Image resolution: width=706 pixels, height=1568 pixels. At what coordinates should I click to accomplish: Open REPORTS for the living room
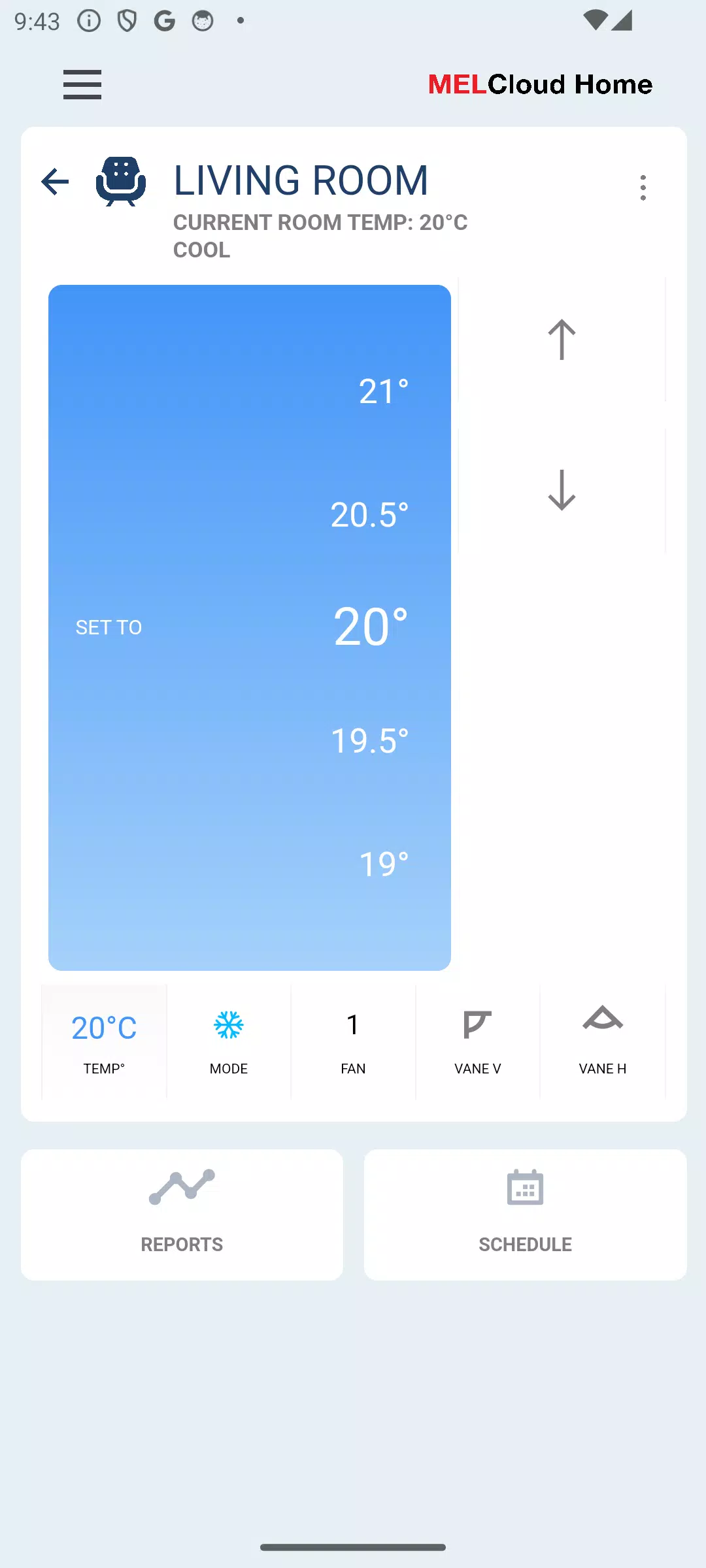(x=182, y=1214)
